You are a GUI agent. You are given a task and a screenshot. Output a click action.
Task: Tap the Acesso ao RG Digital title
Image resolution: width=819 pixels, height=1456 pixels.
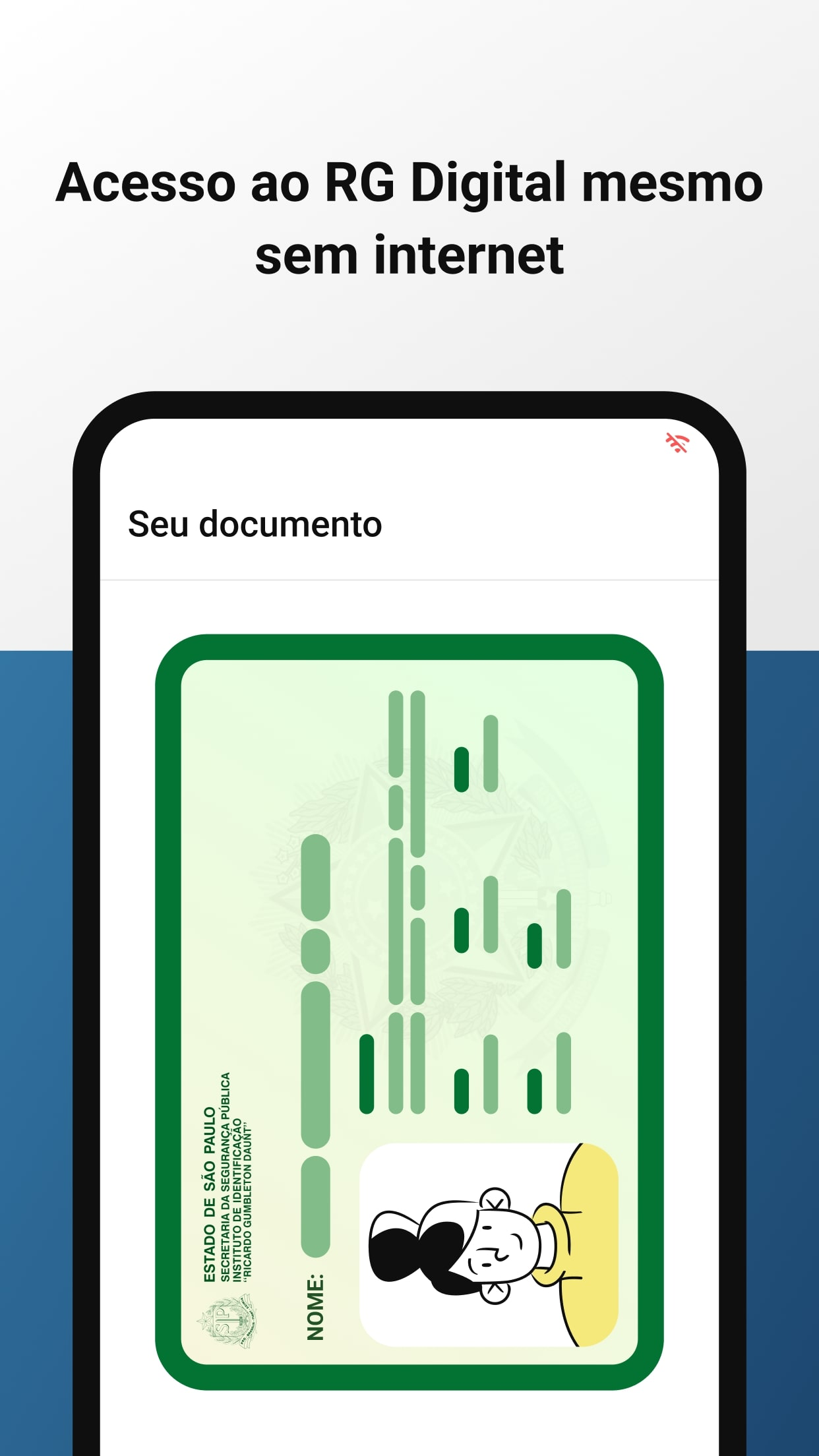409,218
